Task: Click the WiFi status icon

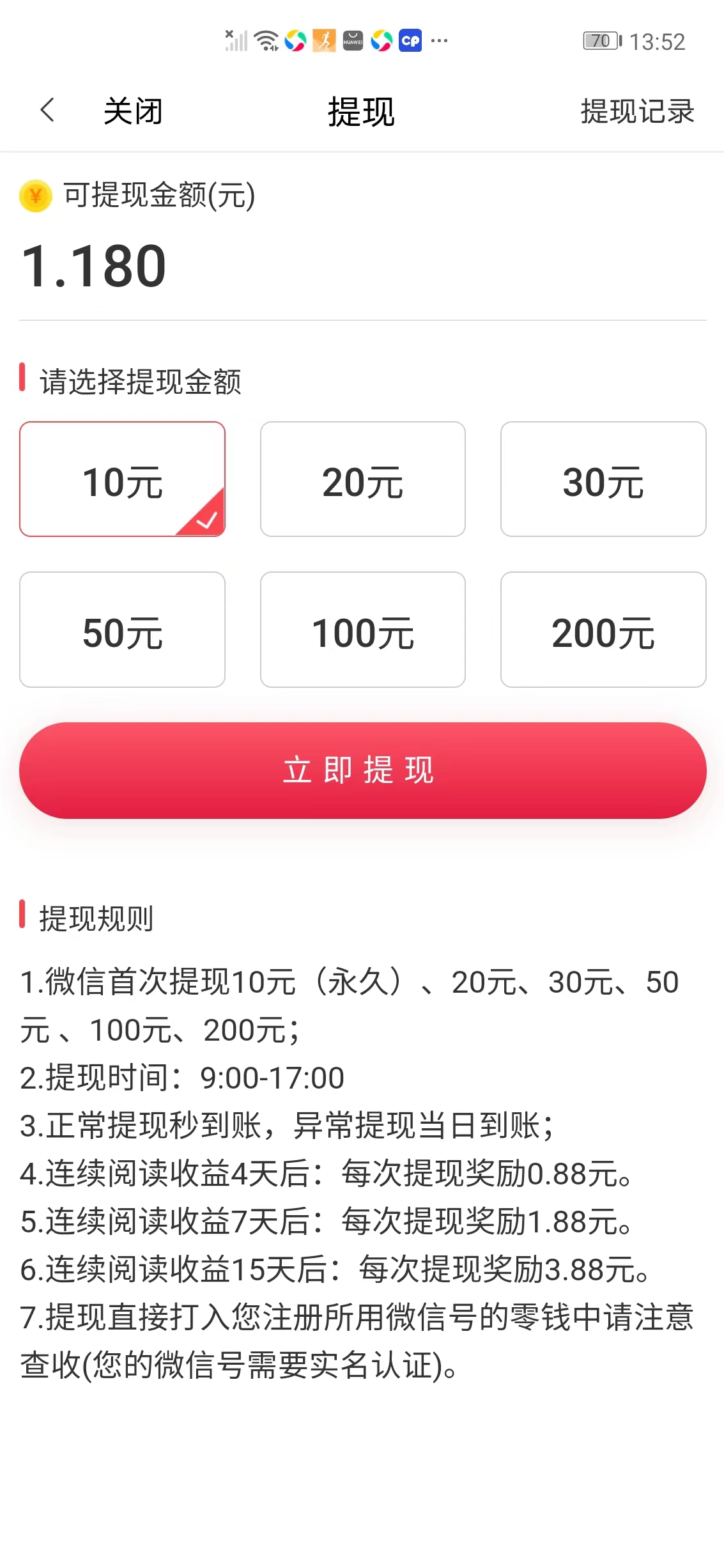Action: coord(266,40)
